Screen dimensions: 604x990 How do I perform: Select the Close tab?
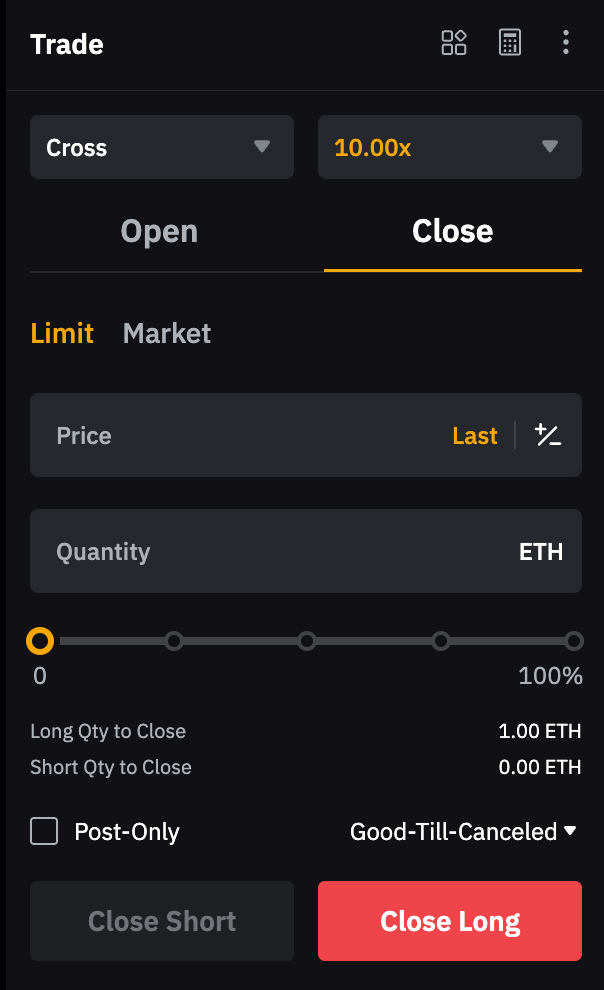point(452,231)
